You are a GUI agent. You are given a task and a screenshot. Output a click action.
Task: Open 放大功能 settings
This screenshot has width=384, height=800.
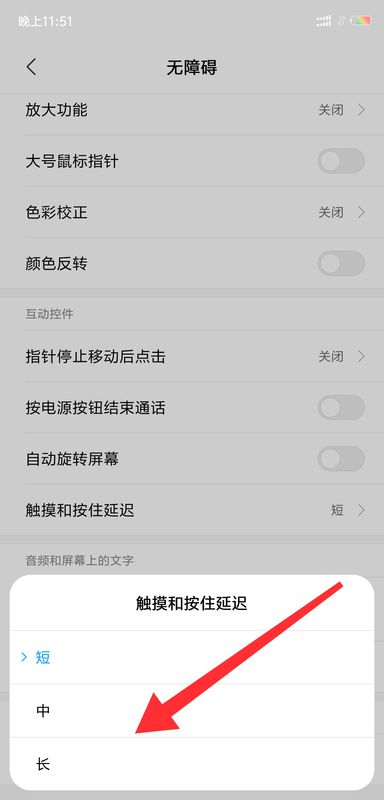[x=192, y=110]
